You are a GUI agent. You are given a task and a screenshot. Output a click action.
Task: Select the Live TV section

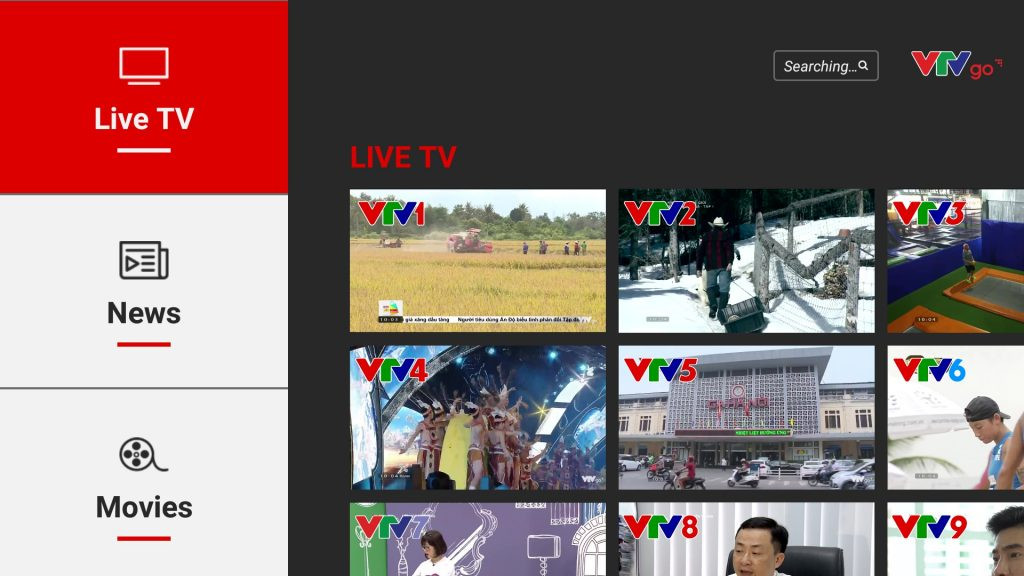coord(144,97)
